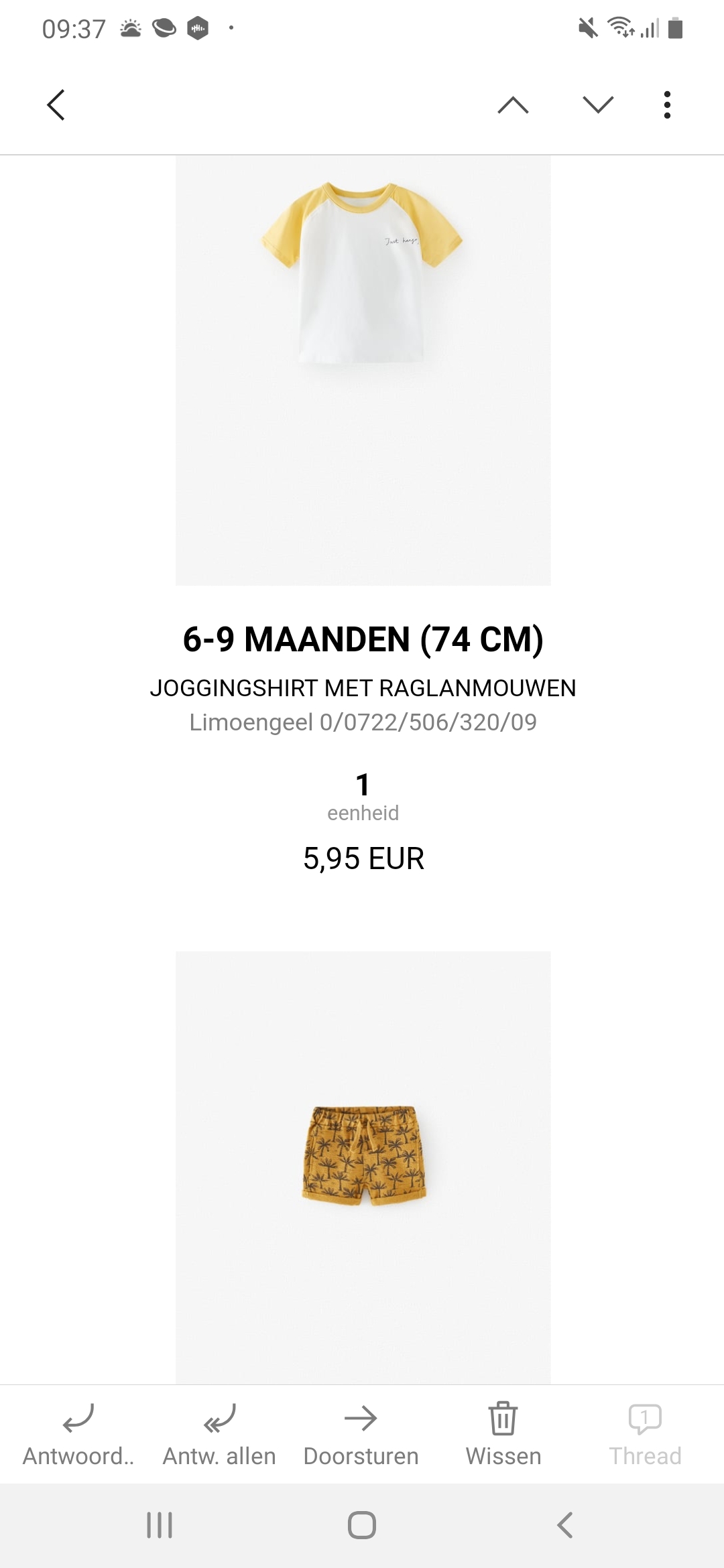
Task: Reply to all with Antw. allen
Action: point(219,1434)
